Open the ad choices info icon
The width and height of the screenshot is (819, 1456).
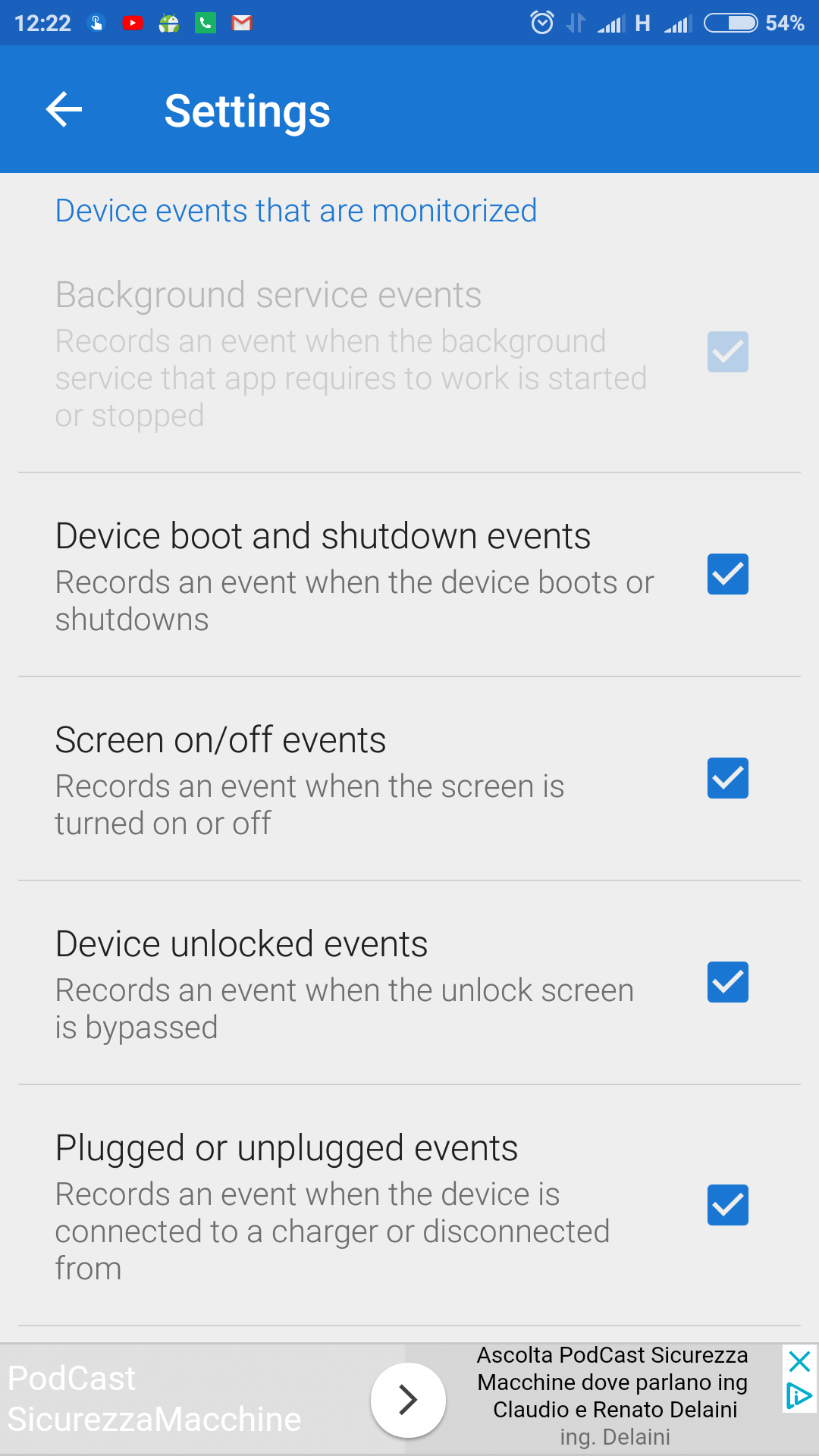tap(799, 1395)
